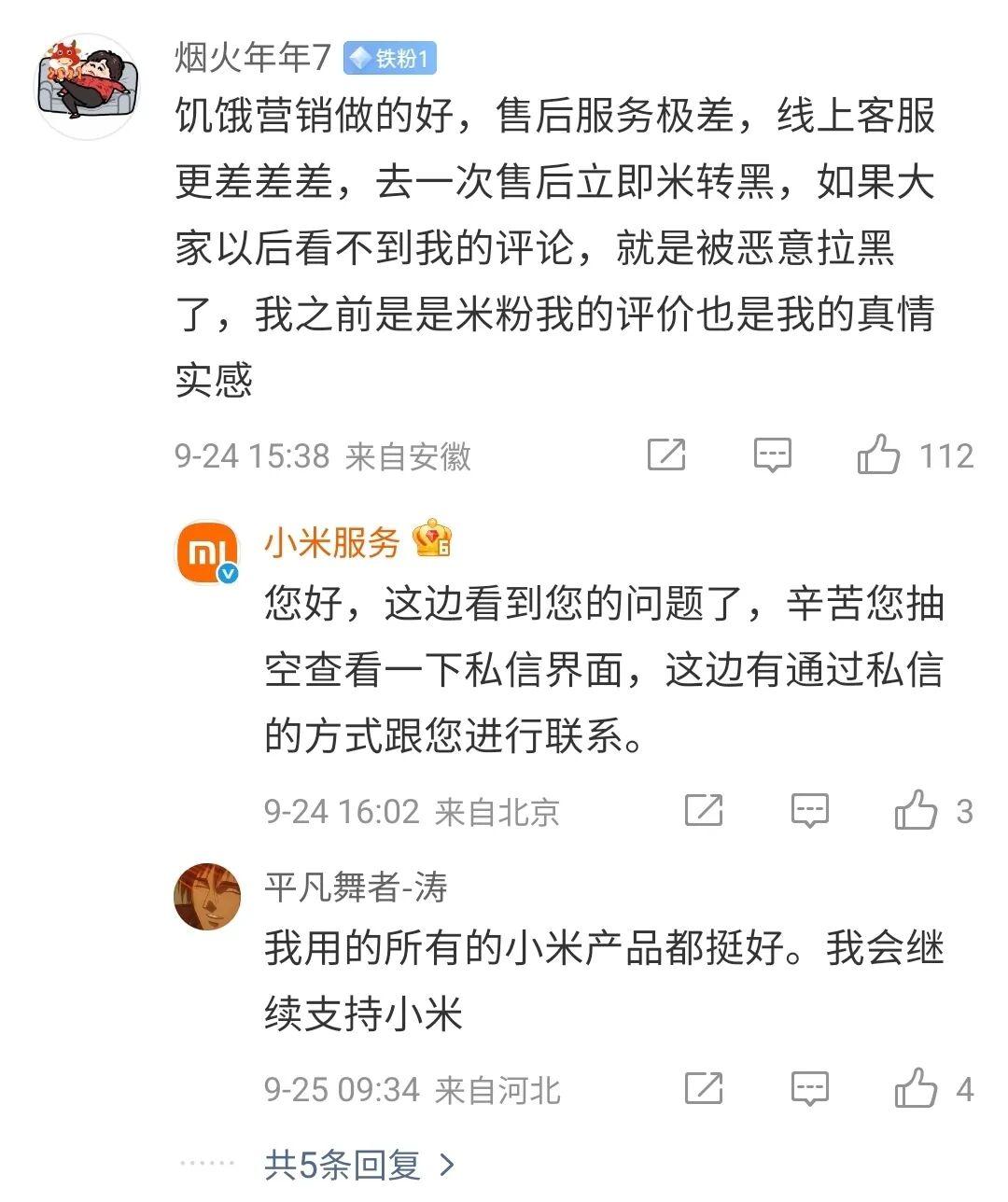Like 平凡舞者-涛's reply

point(916,1088)
